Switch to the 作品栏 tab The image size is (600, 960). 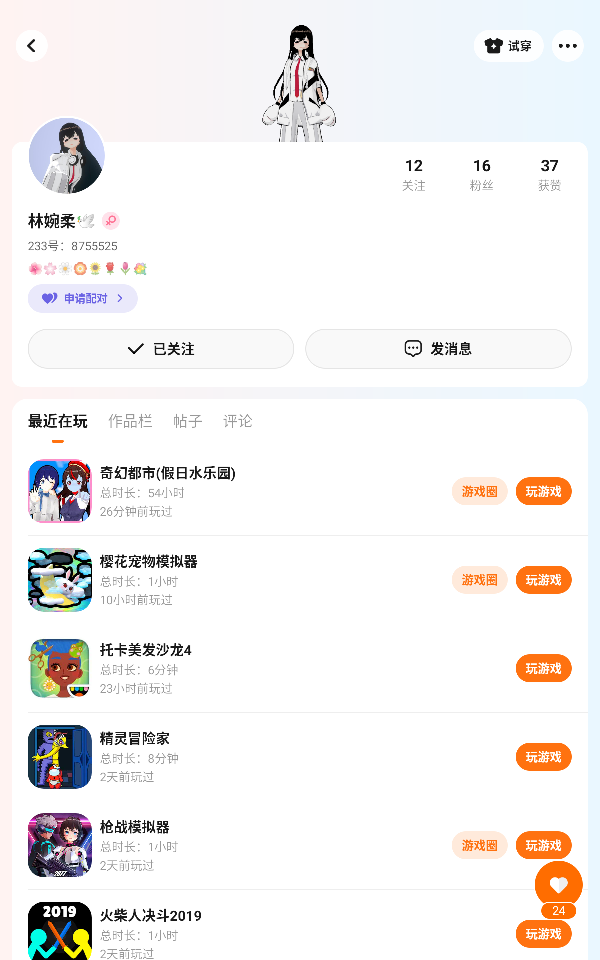(130, 421)
